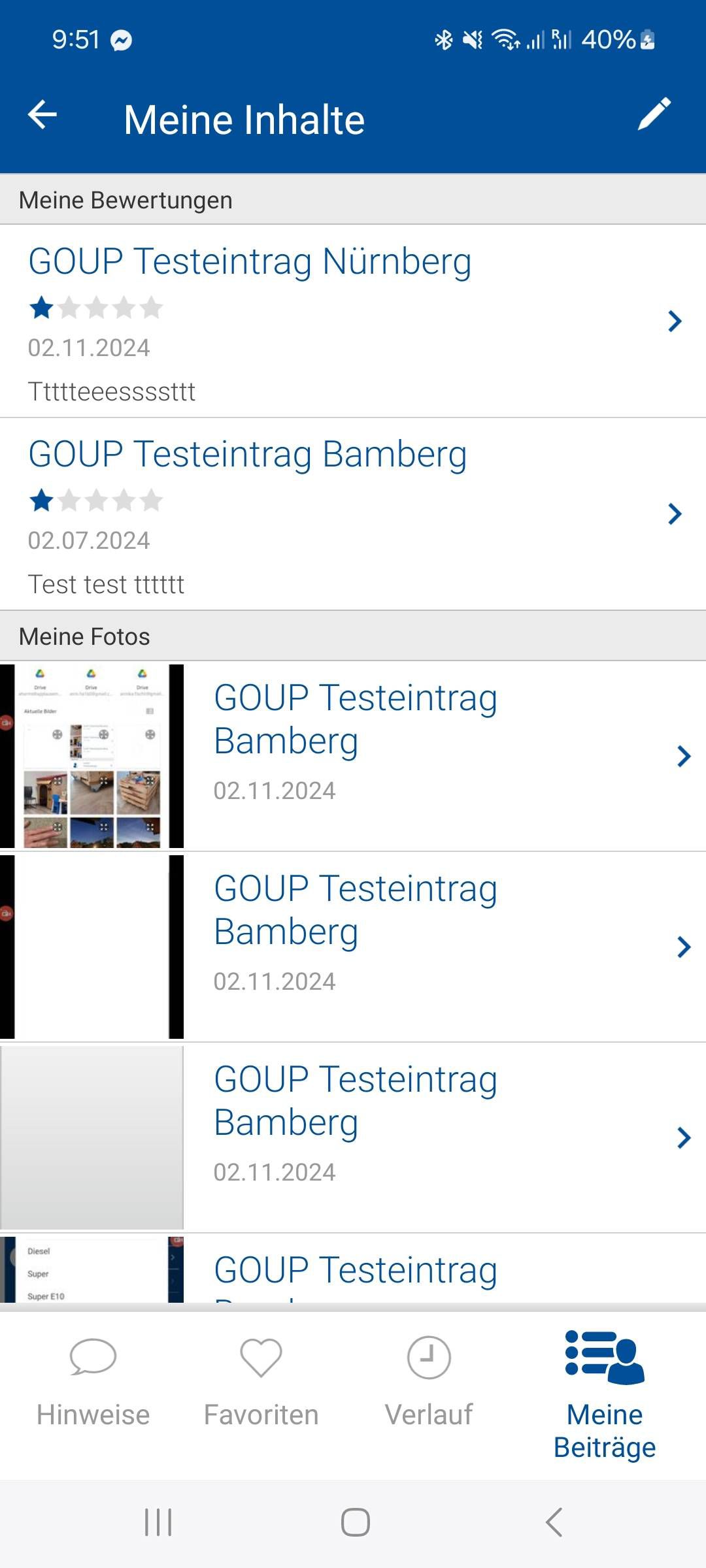
Task: Open the GOUP Testeintrag Nürnberg review
Action: [353, 321]
